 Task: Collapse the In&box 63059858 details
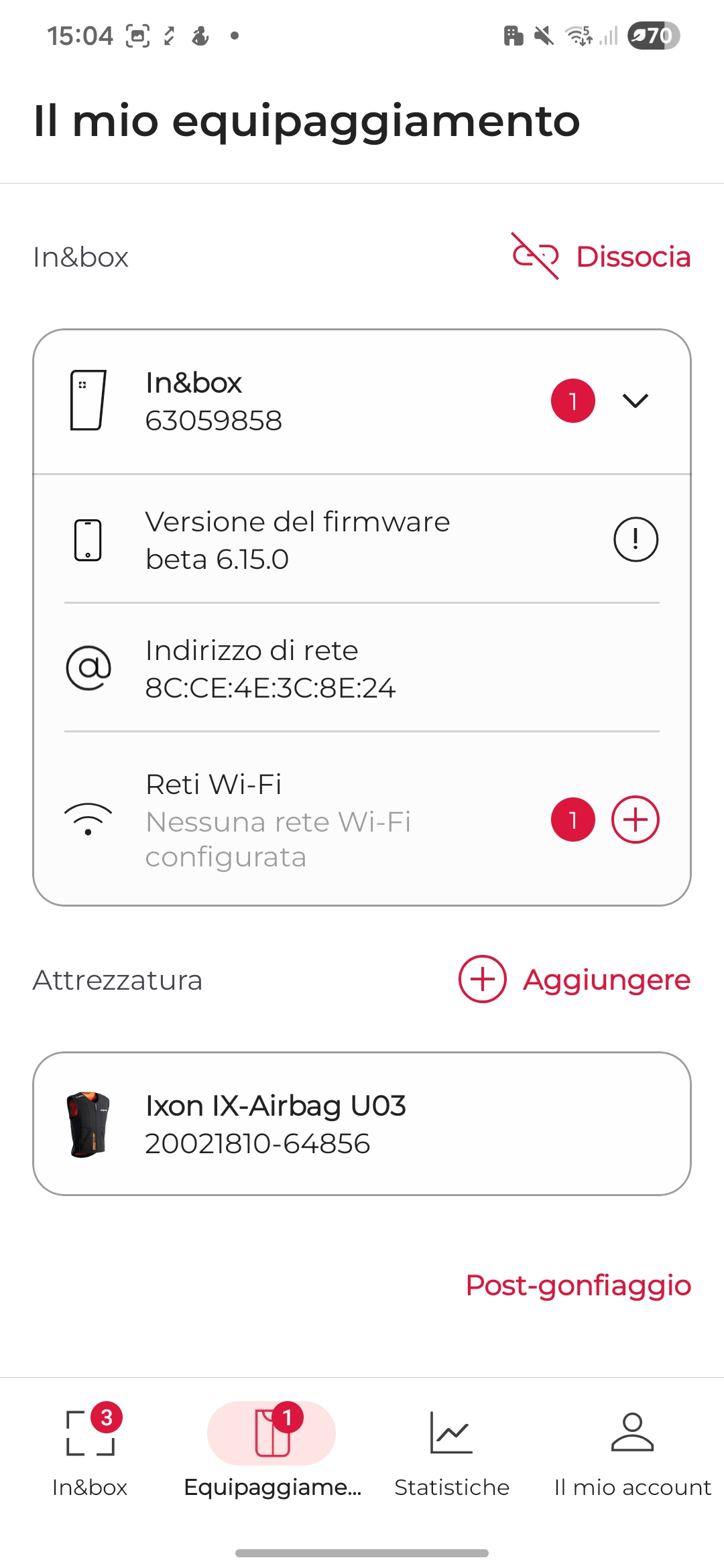pyautogui.click(x=635, y=401)
